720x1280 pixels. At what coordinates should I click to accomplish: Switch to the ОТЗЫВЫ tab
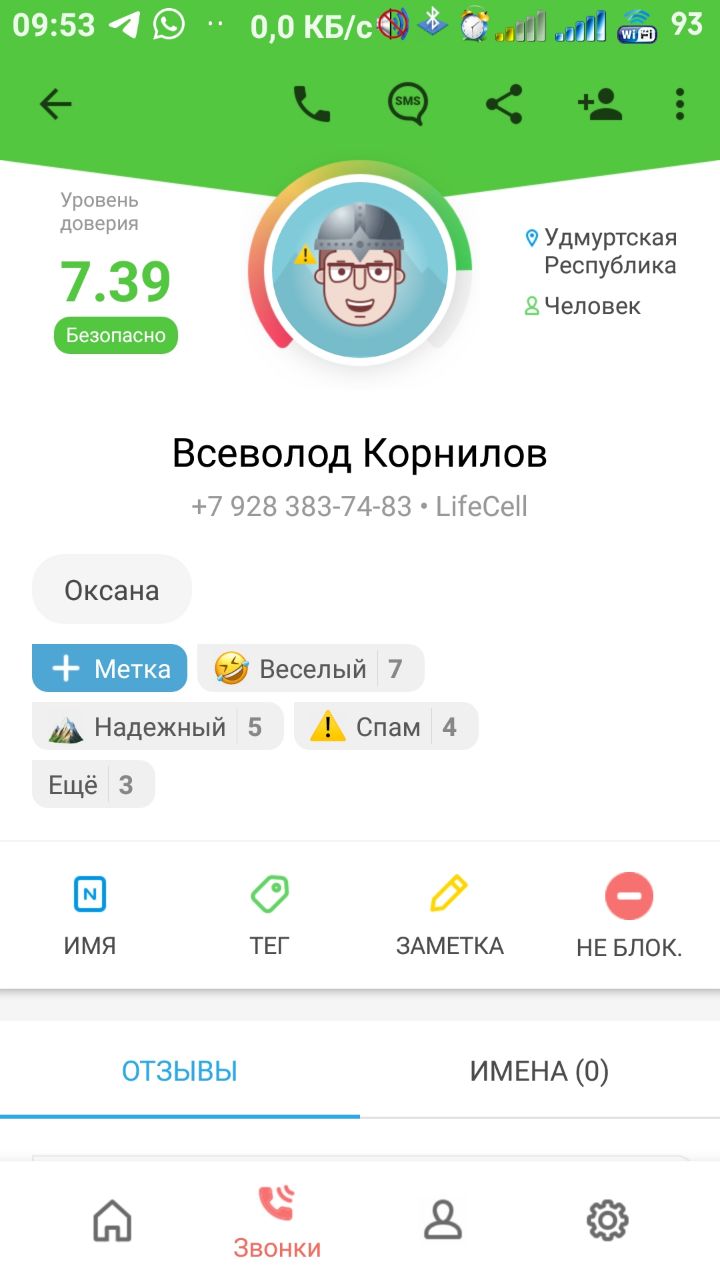click(180, 1072)
